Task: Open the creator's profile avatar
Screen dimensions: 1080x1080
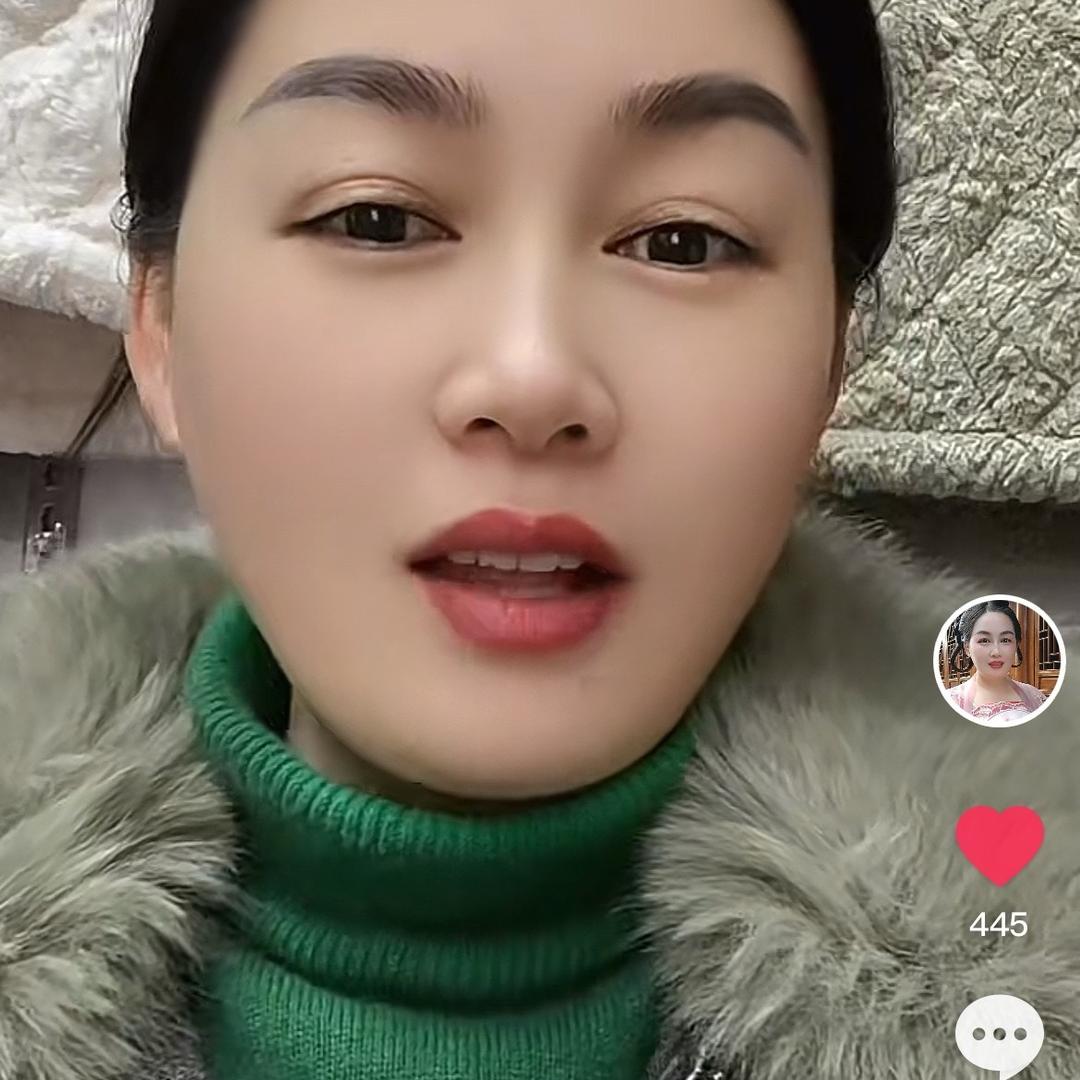Action: tap(999, 661)
